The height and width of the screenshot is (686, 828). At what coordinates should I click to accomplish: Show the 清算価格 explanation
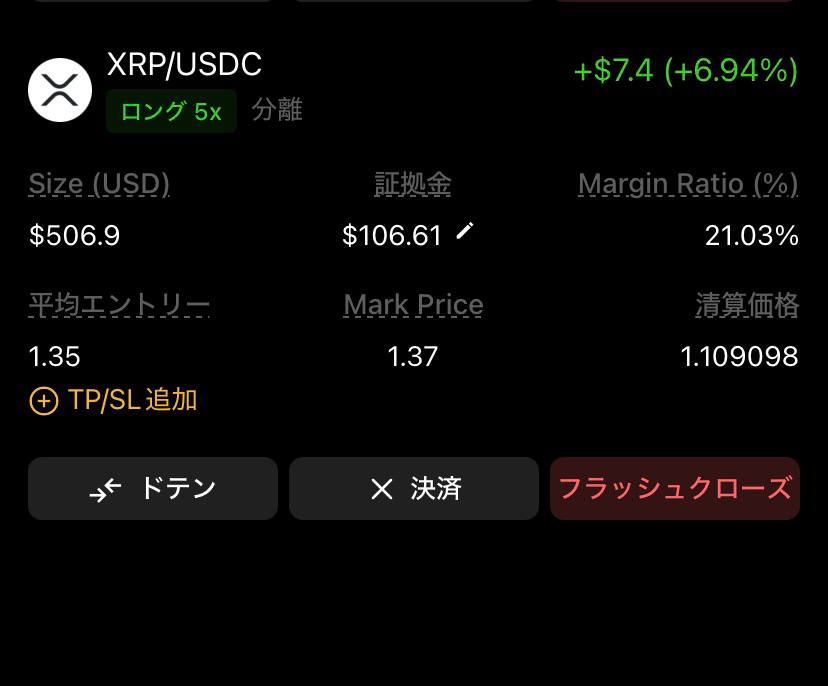[x=747, y=305]
